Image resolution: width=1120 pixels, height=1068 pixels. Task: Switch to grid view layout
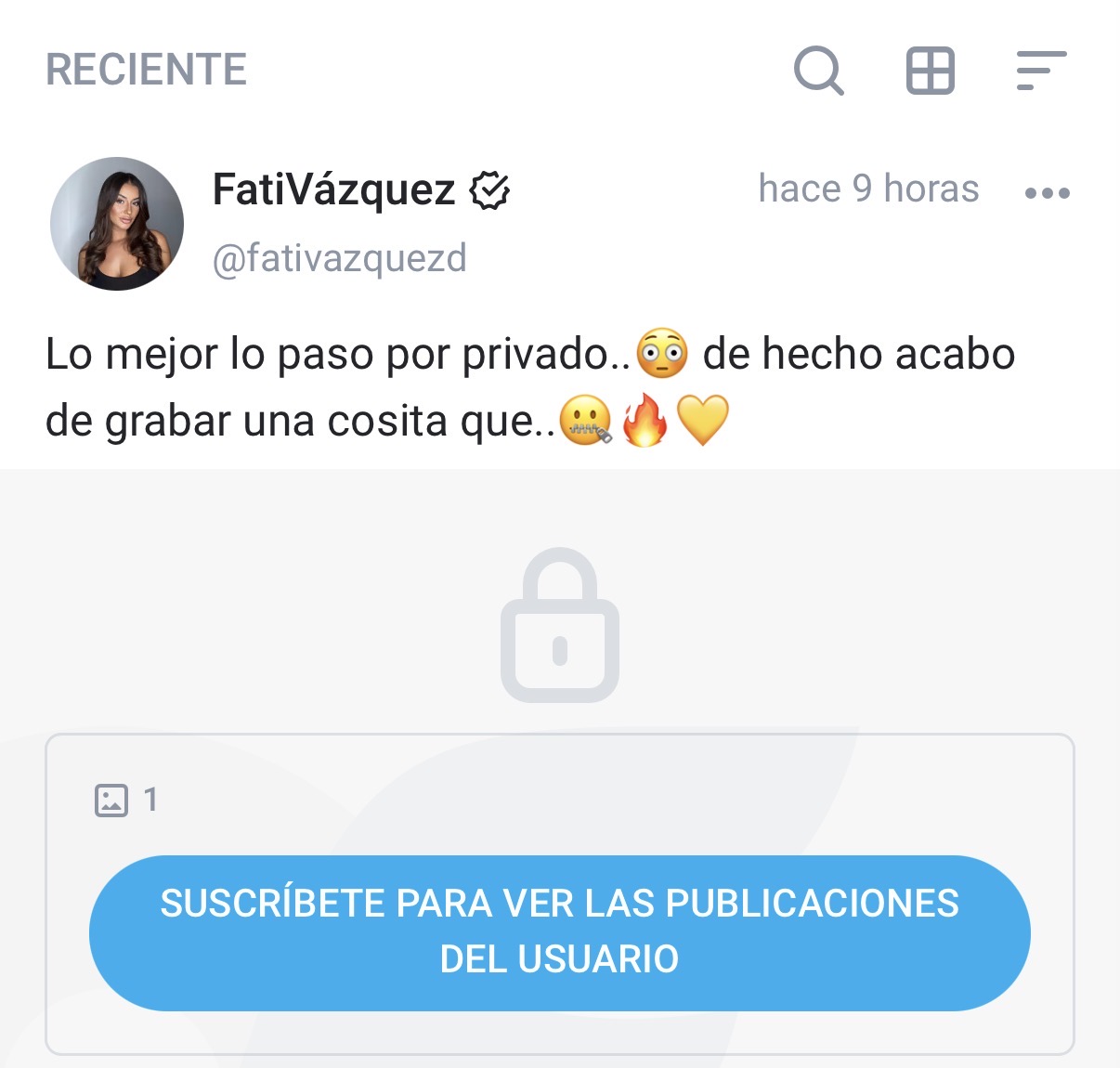930,71
